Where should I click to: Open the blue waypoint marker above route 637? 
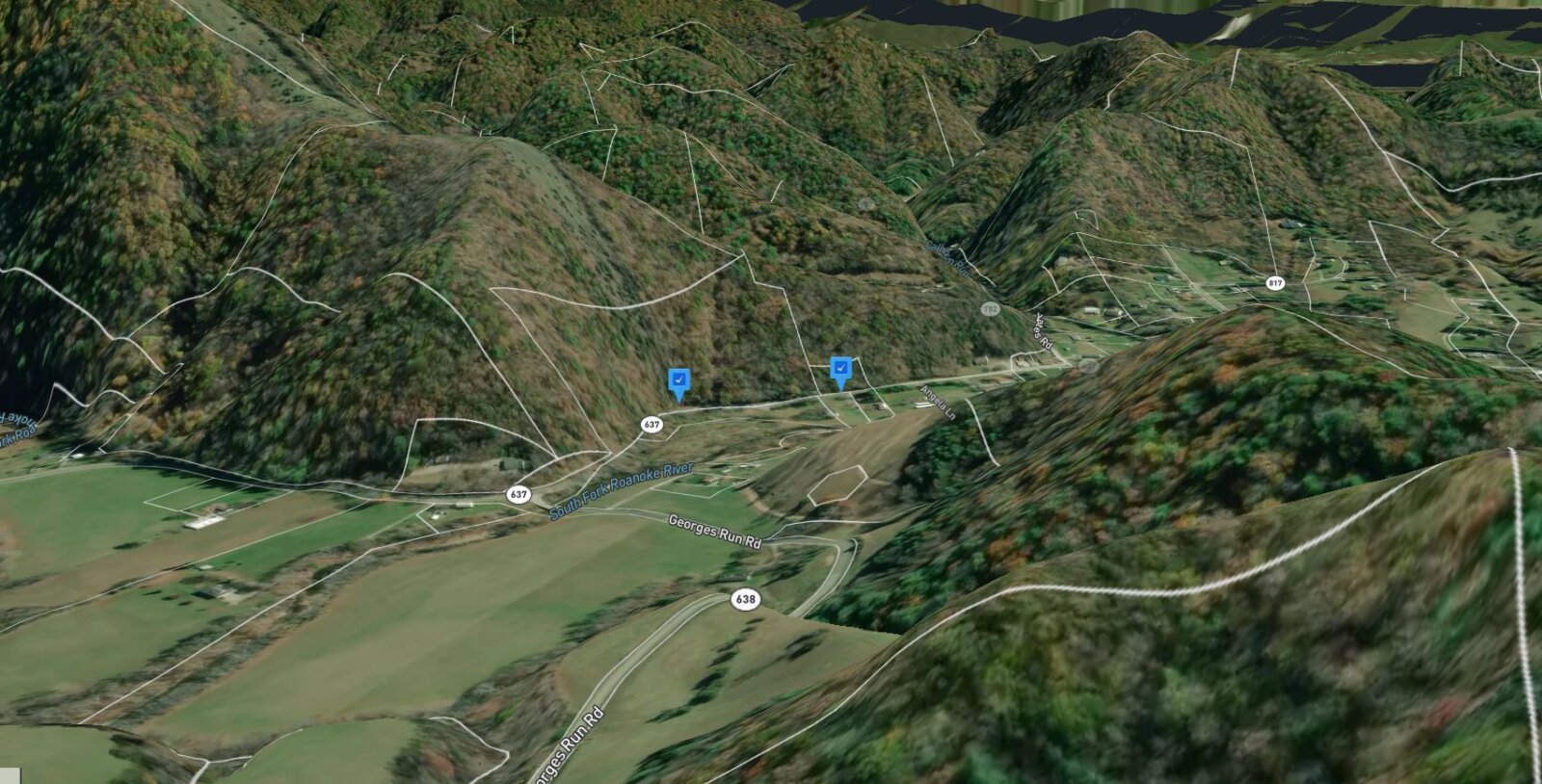679,380
